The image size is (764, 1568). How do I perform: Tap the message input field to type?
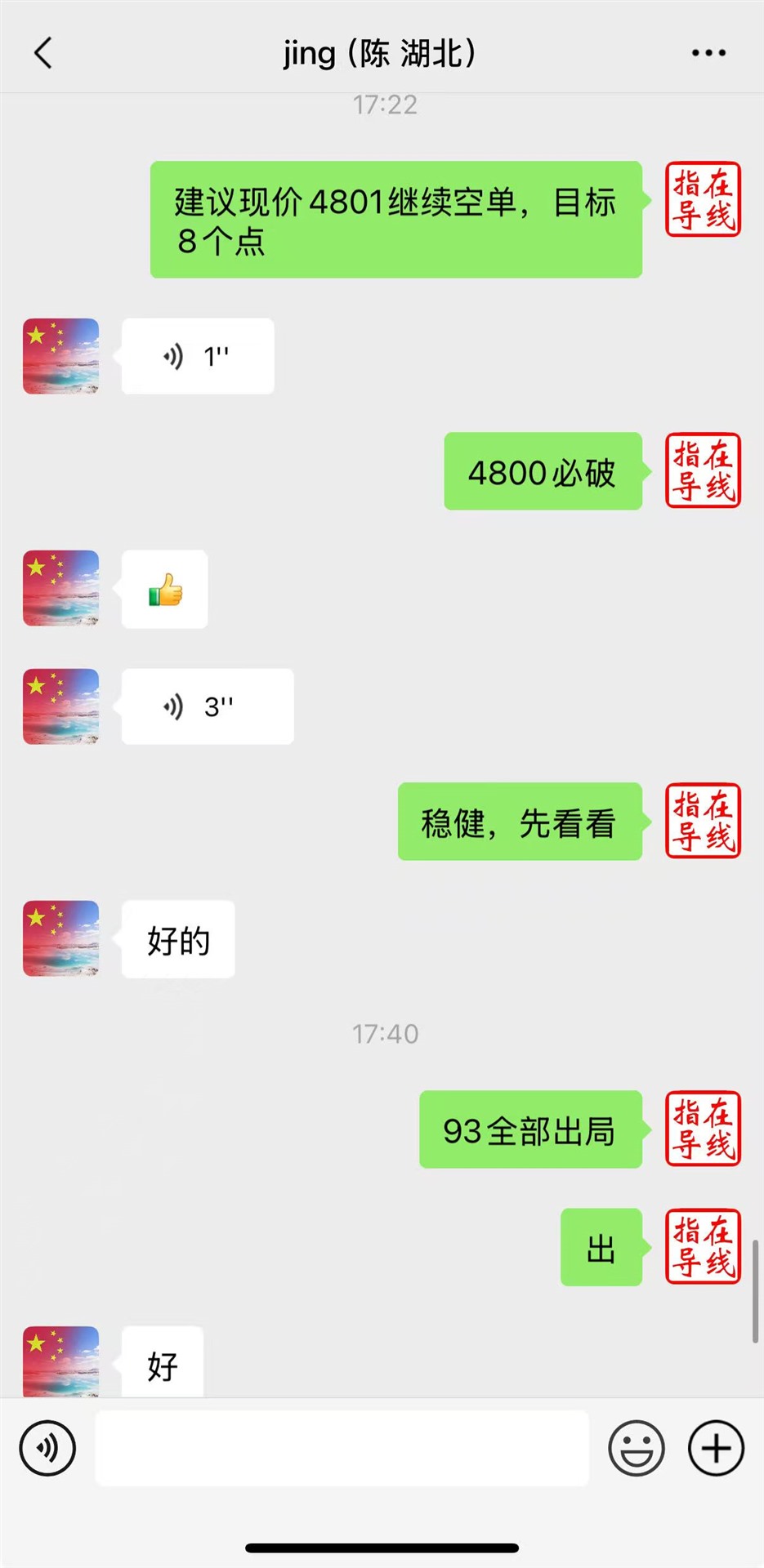[342, 1447]
